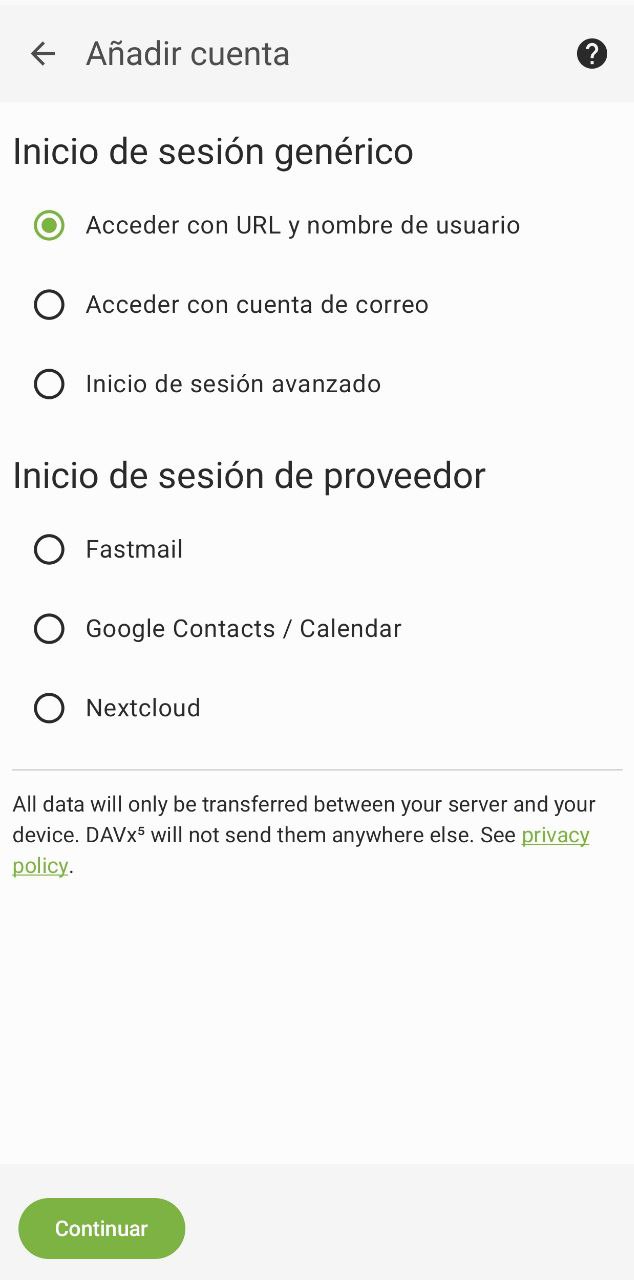
Task: Tap the Continuar button
Action: pyautogui.click(x=102, y=1228)
